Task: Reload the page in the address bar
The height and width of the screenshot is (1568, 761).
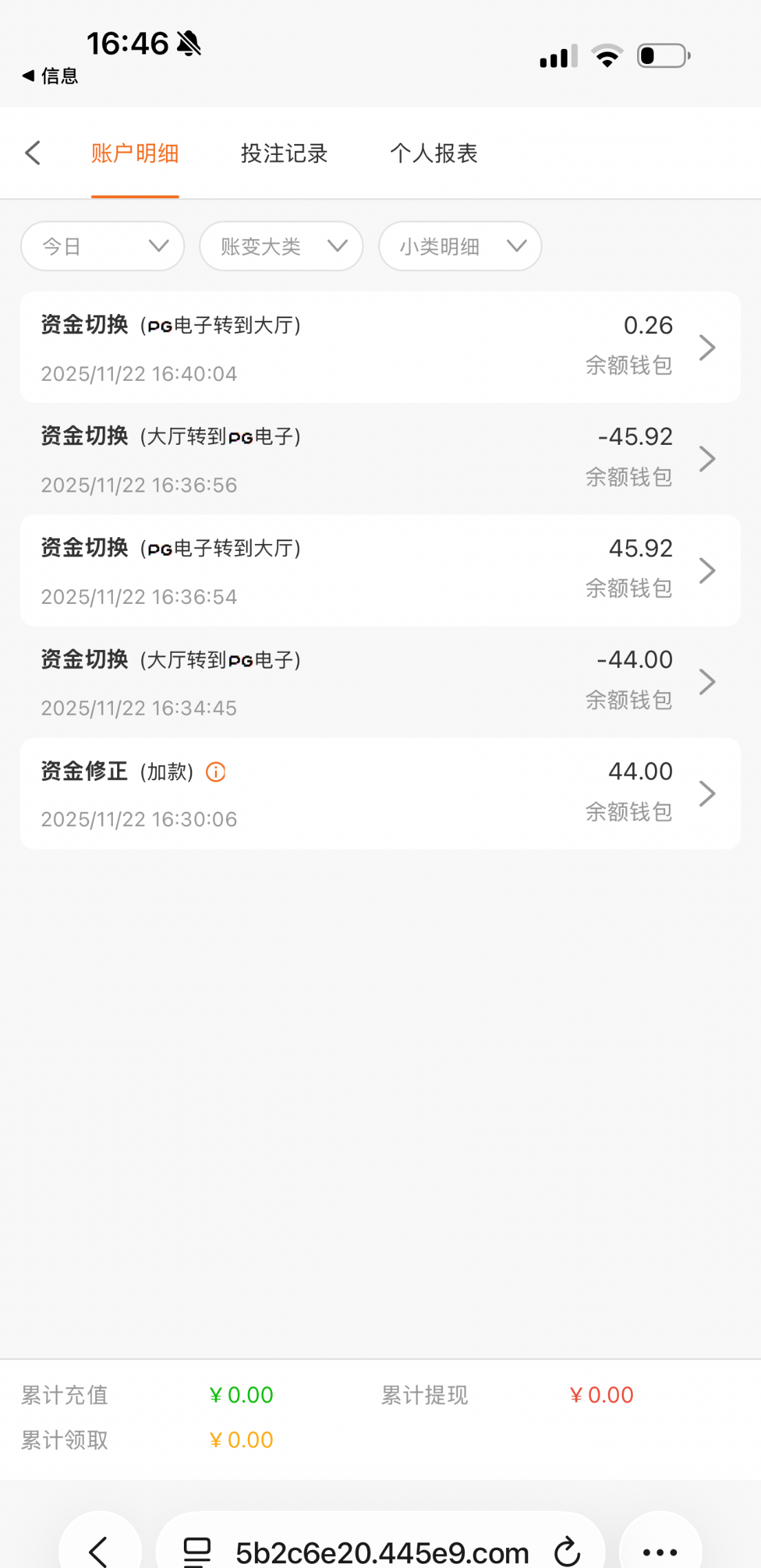Action: 567,1551
